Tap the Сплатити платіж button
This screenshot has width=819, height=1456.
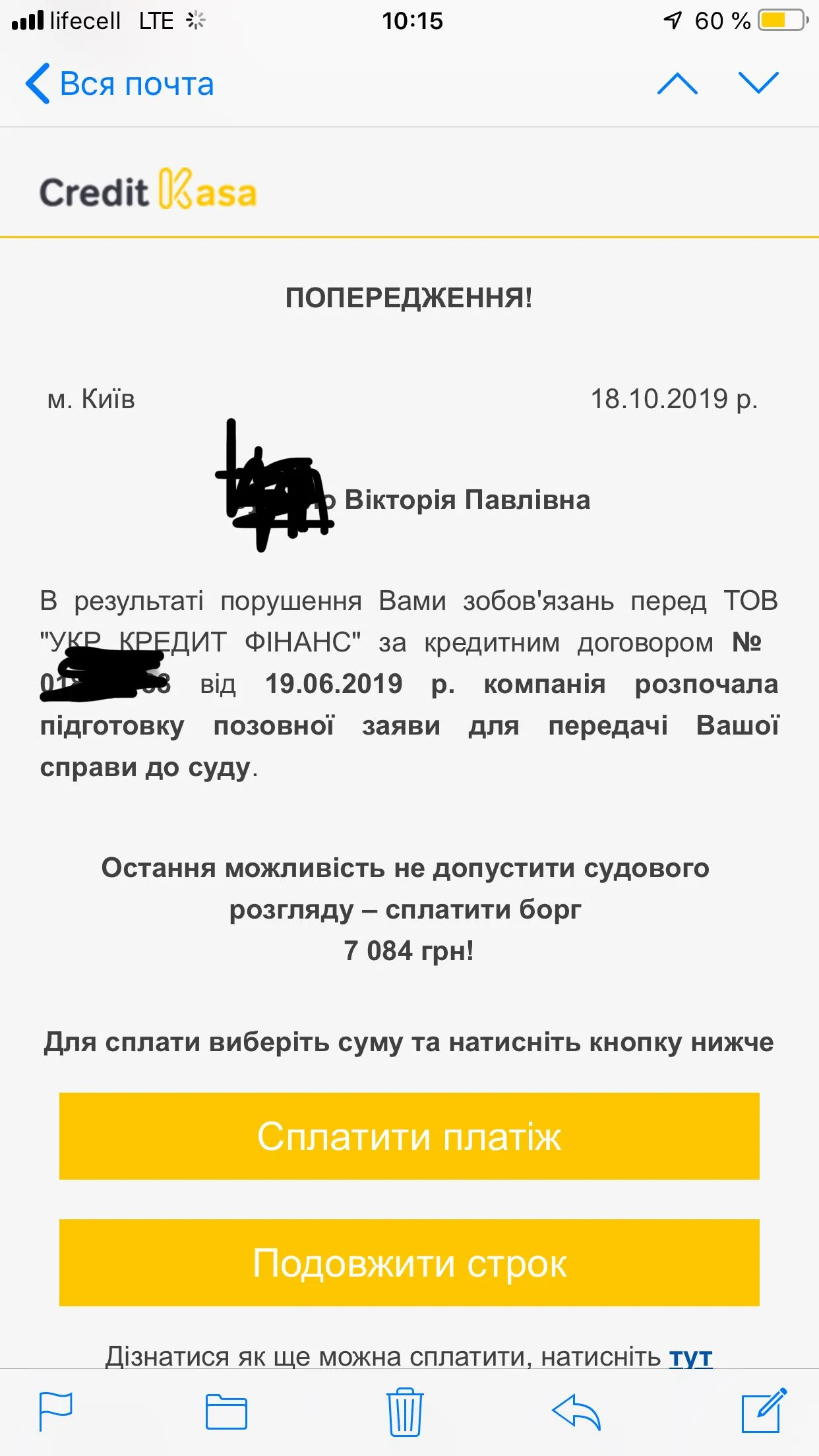click(409, 1136)
